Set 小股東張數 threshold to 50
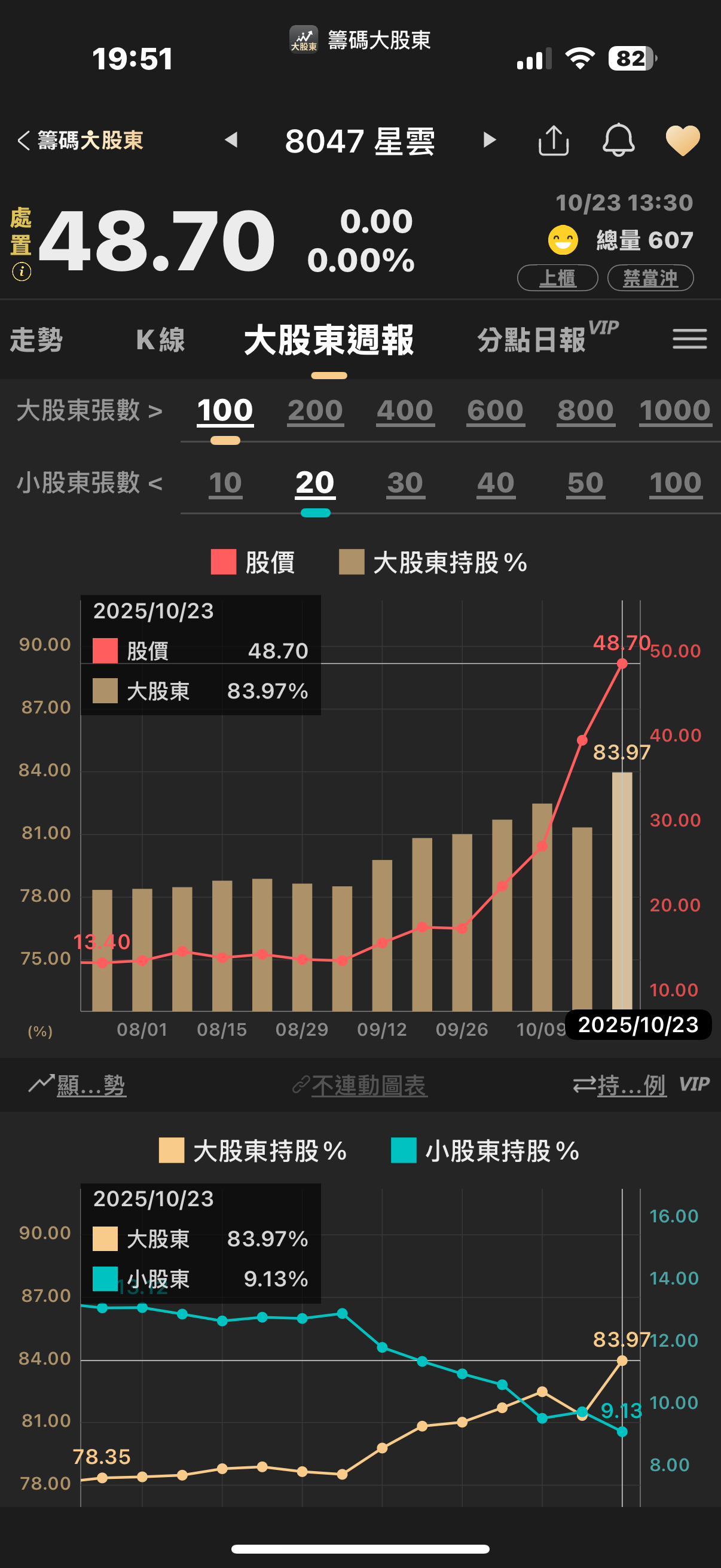Viewport: 721px width, 1568px height. pos(585,483)
